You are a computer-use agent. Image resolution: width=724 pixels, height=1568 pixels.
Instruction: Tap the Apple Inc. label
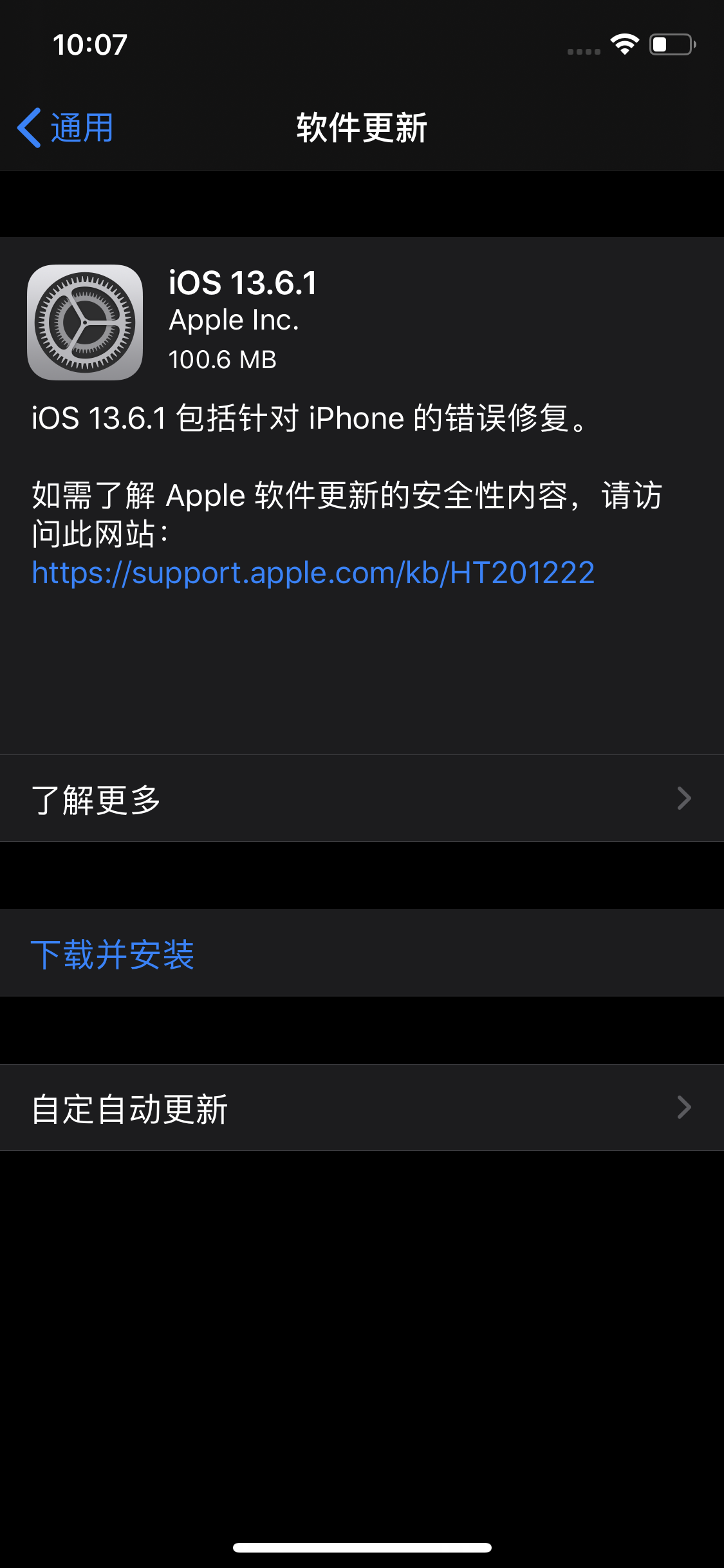236,320
